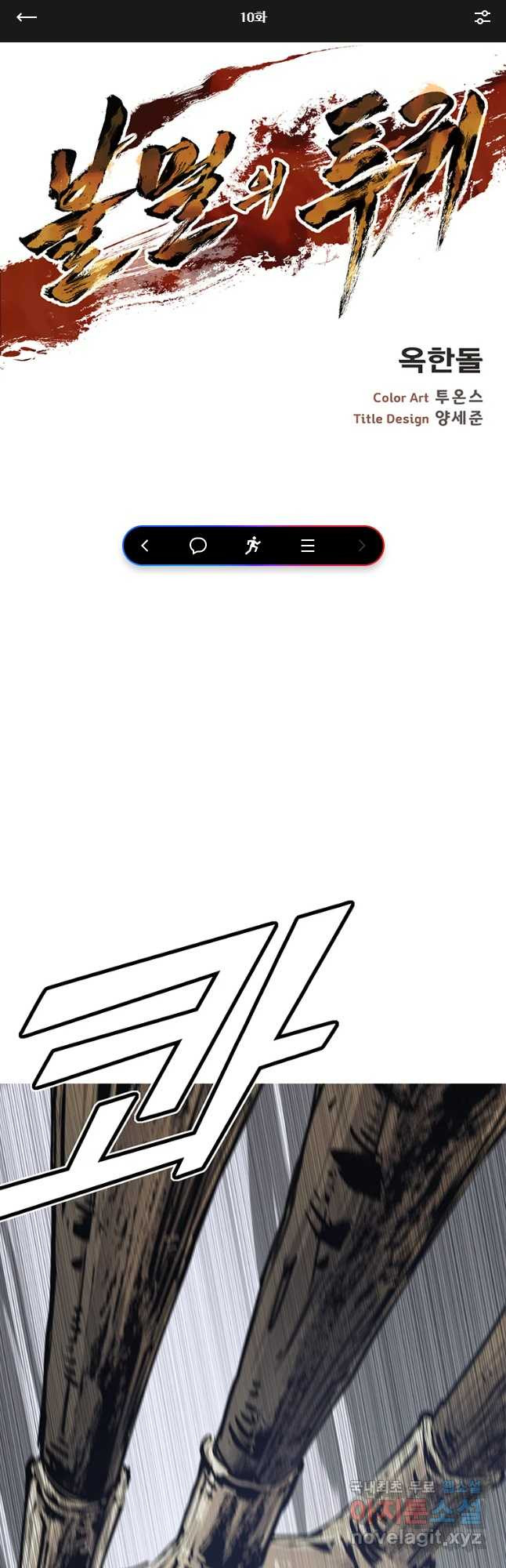Open the viewer settings sliders icon
The width and height of the screenshot is (506, 1568).
[x=482, y=17]
